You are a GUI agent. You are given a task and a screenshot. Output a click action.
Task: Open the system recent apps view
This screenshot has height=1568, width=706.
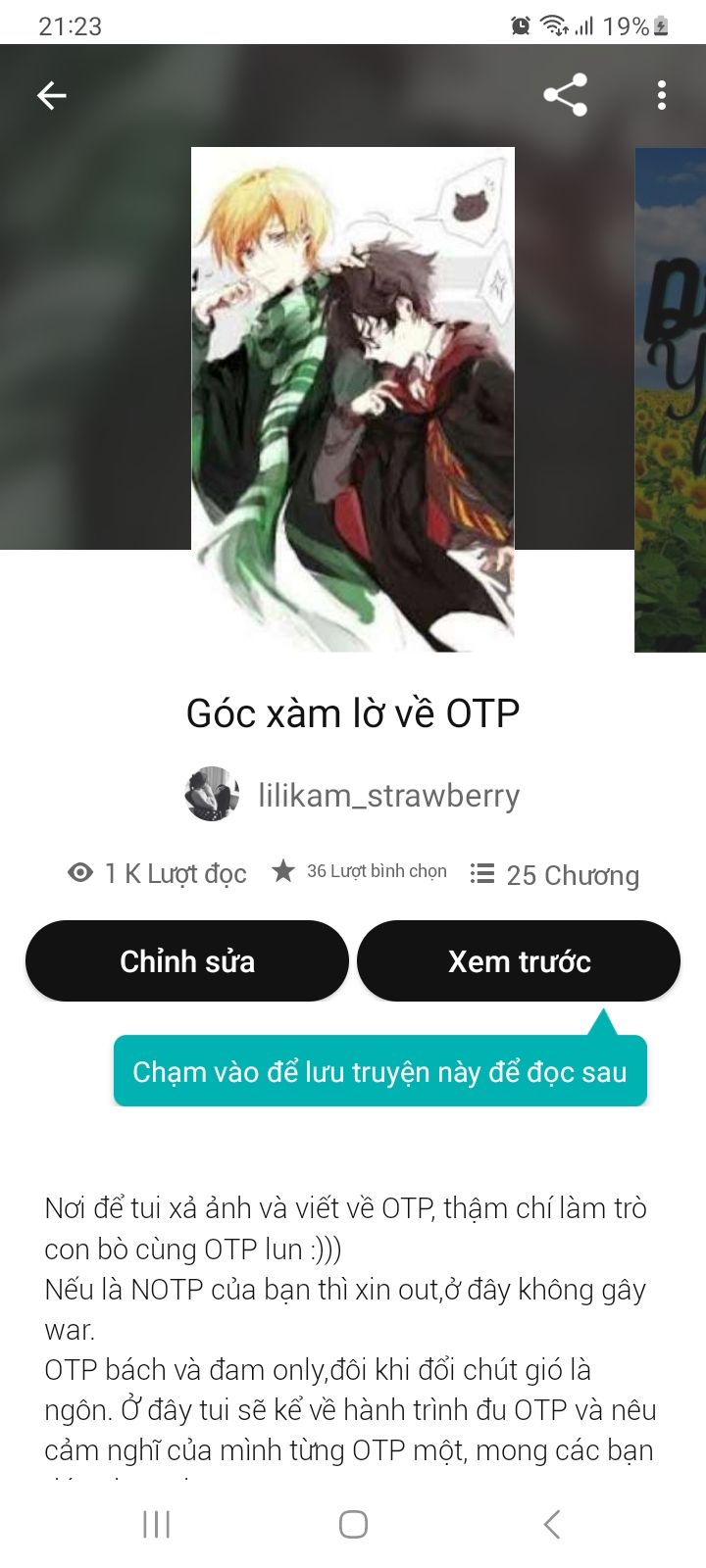157,1524
